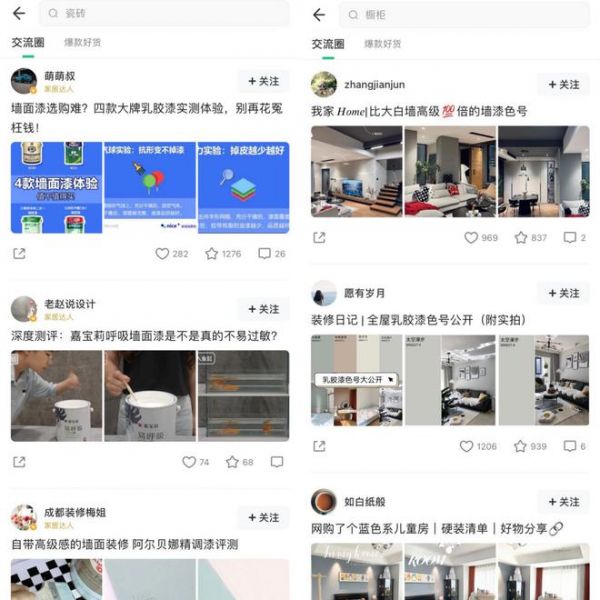Share zhangjianjun's wall color post
Image resolution: width=600 pixels, height=600 pixels.
[319, 238]
